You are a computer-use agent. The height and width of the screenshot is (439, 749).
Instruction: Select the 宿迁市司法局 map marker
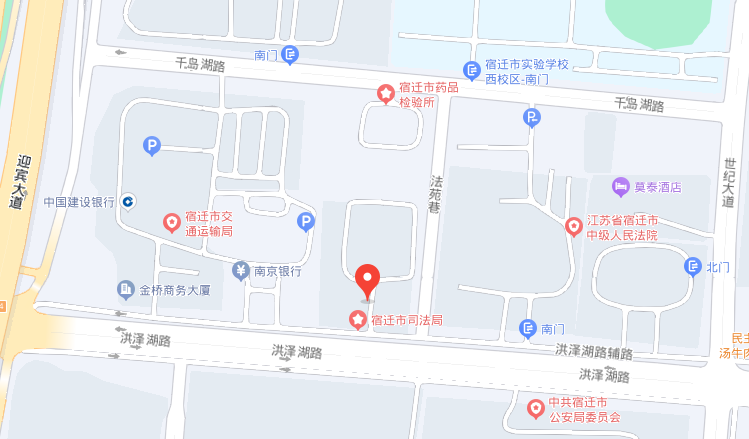point(357,320)
